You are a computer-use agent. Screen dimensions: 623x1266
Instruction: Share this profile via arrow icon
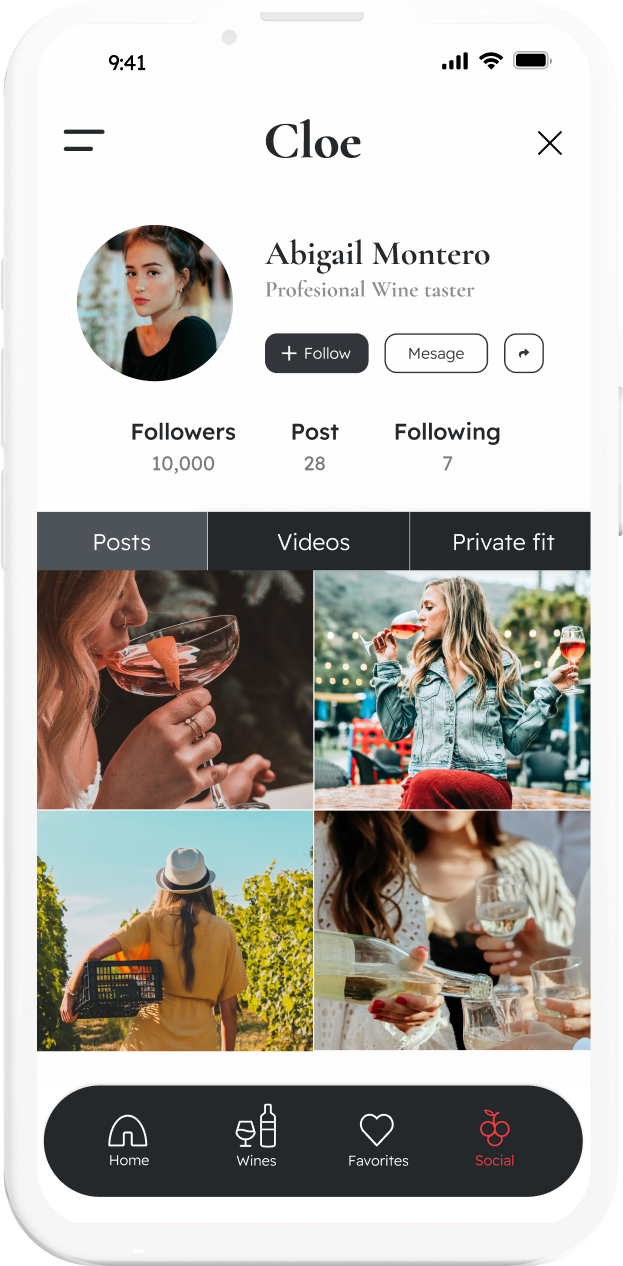click(524, 353)
